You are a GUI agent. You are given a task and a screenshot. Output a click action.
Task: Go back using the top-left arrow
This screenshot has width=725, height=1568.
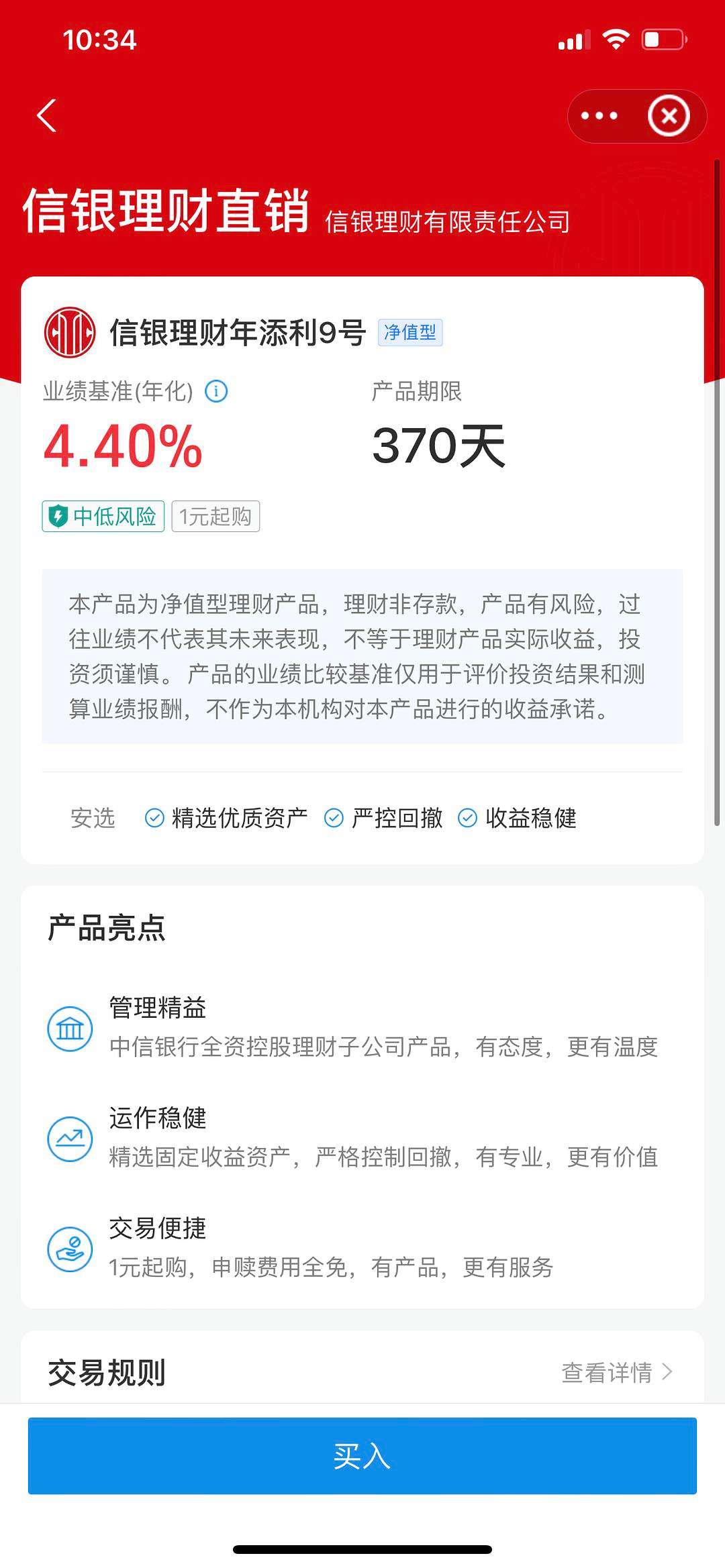[x=47, y=116]
